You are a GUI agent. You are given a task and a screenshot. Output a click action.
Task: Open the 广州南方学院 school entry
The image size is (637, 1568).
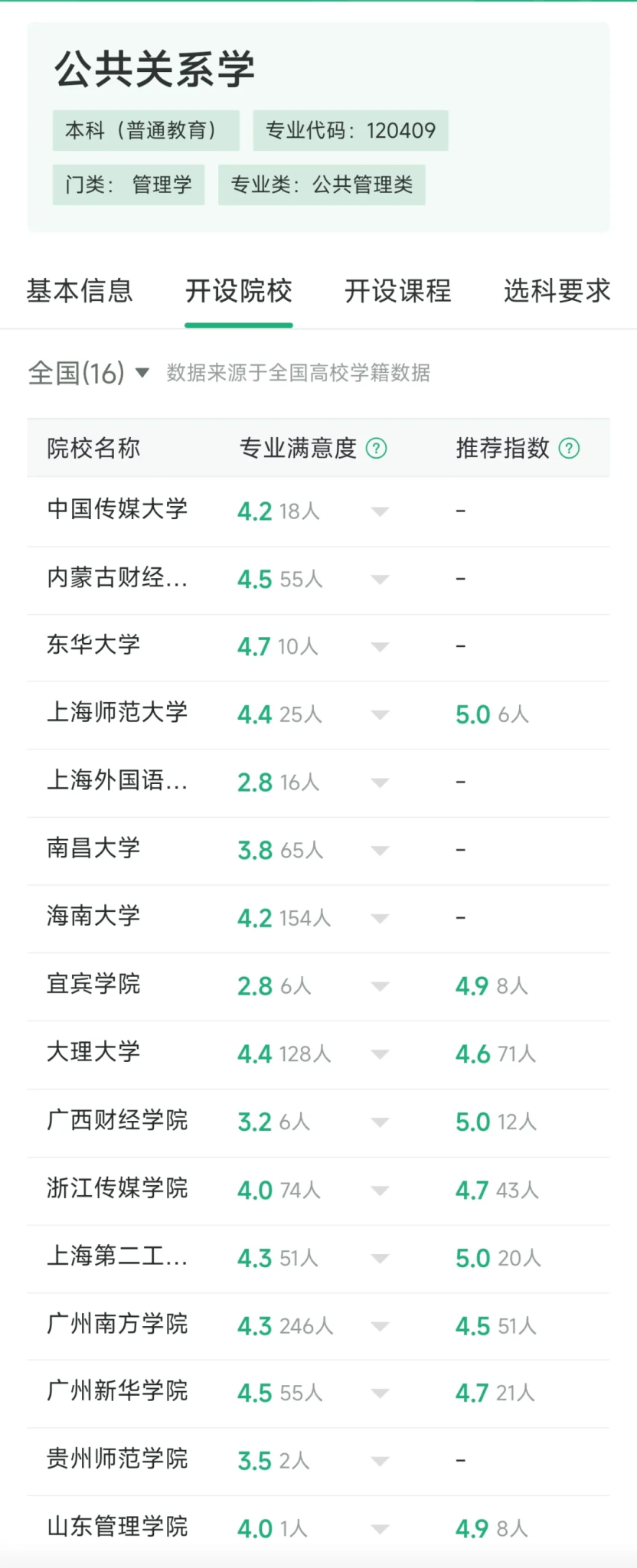click(x=116, y=1324)
